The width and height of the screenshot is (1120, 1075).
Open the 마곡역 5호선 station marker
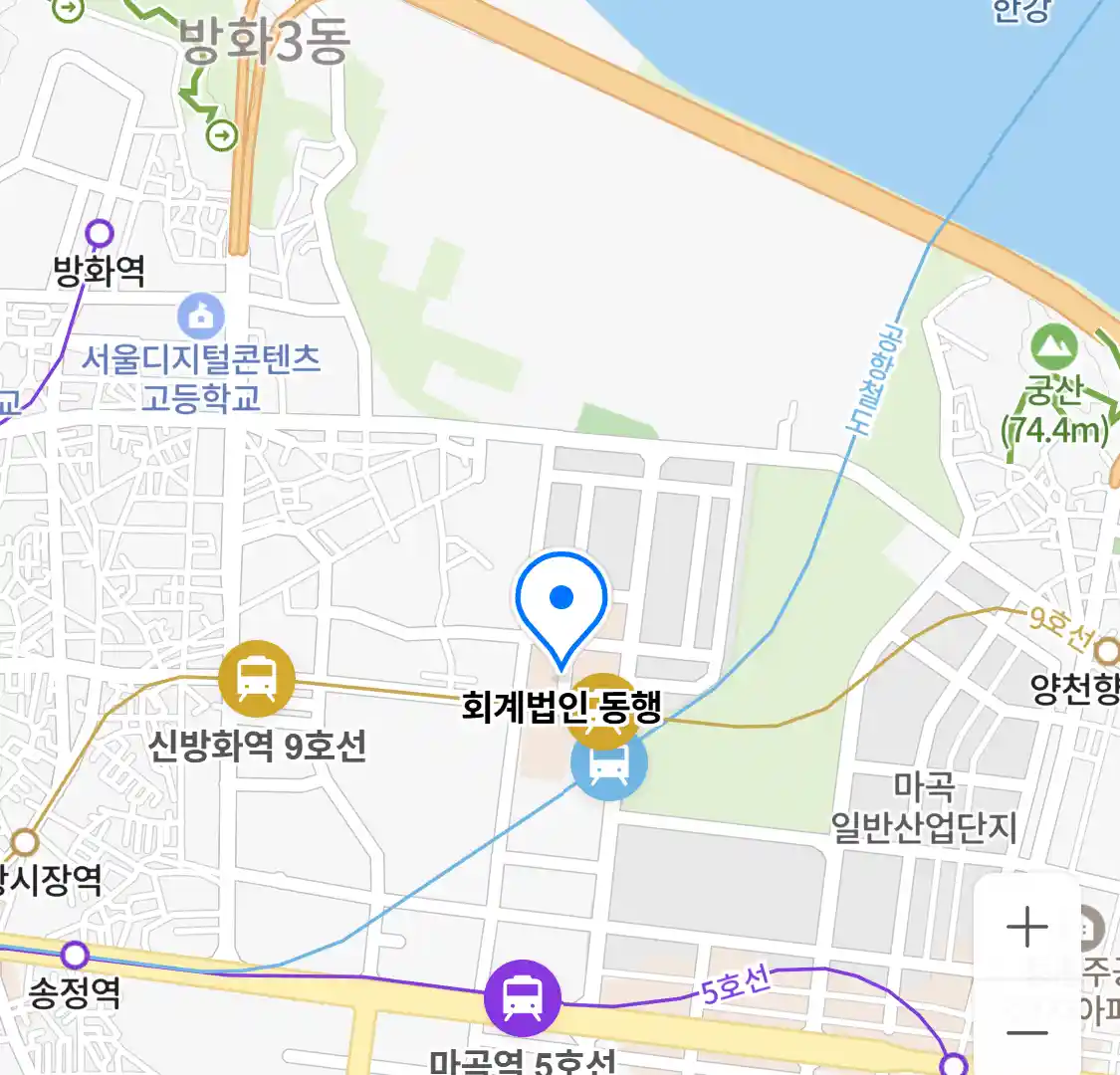522,997
